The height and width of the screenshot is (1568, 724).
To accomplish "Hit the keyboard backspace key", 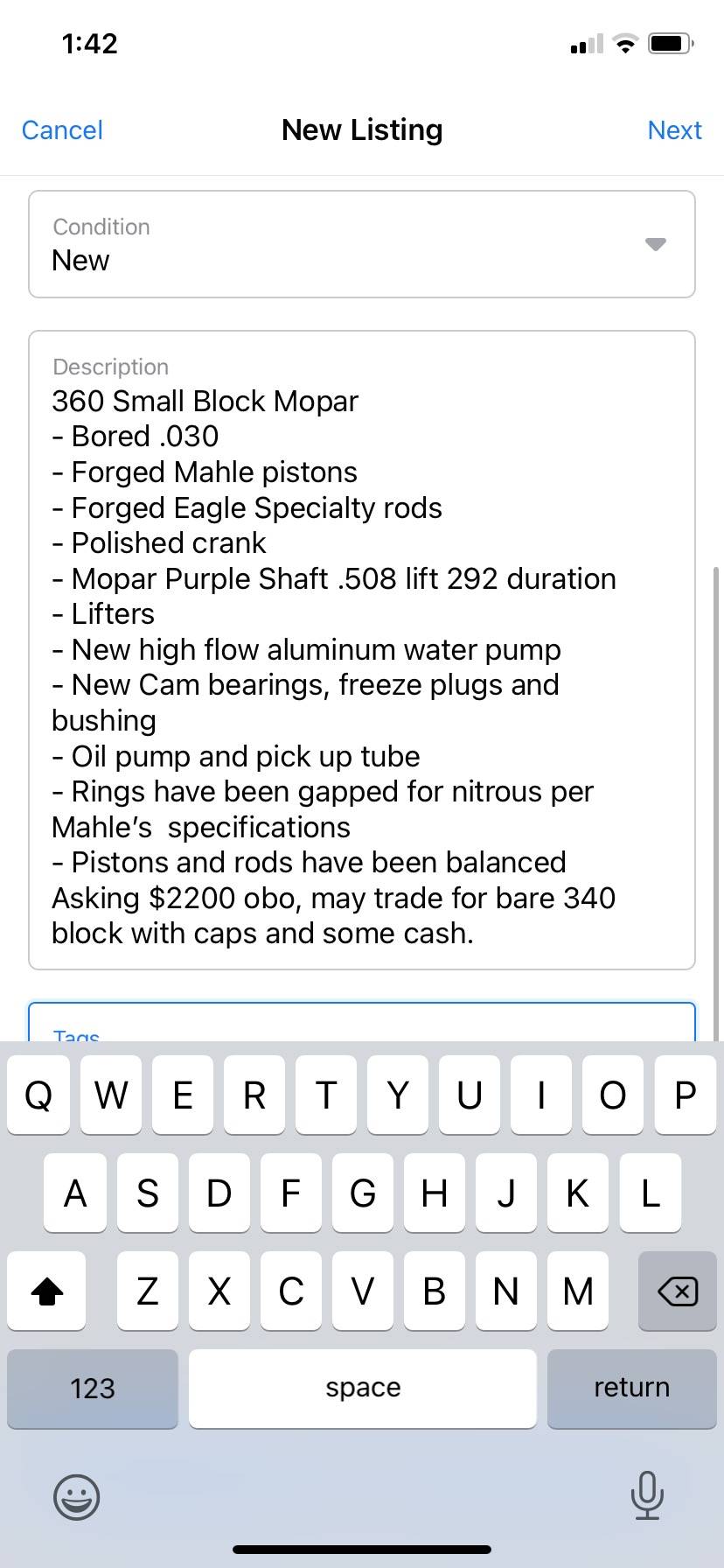I will (677, 1291).
